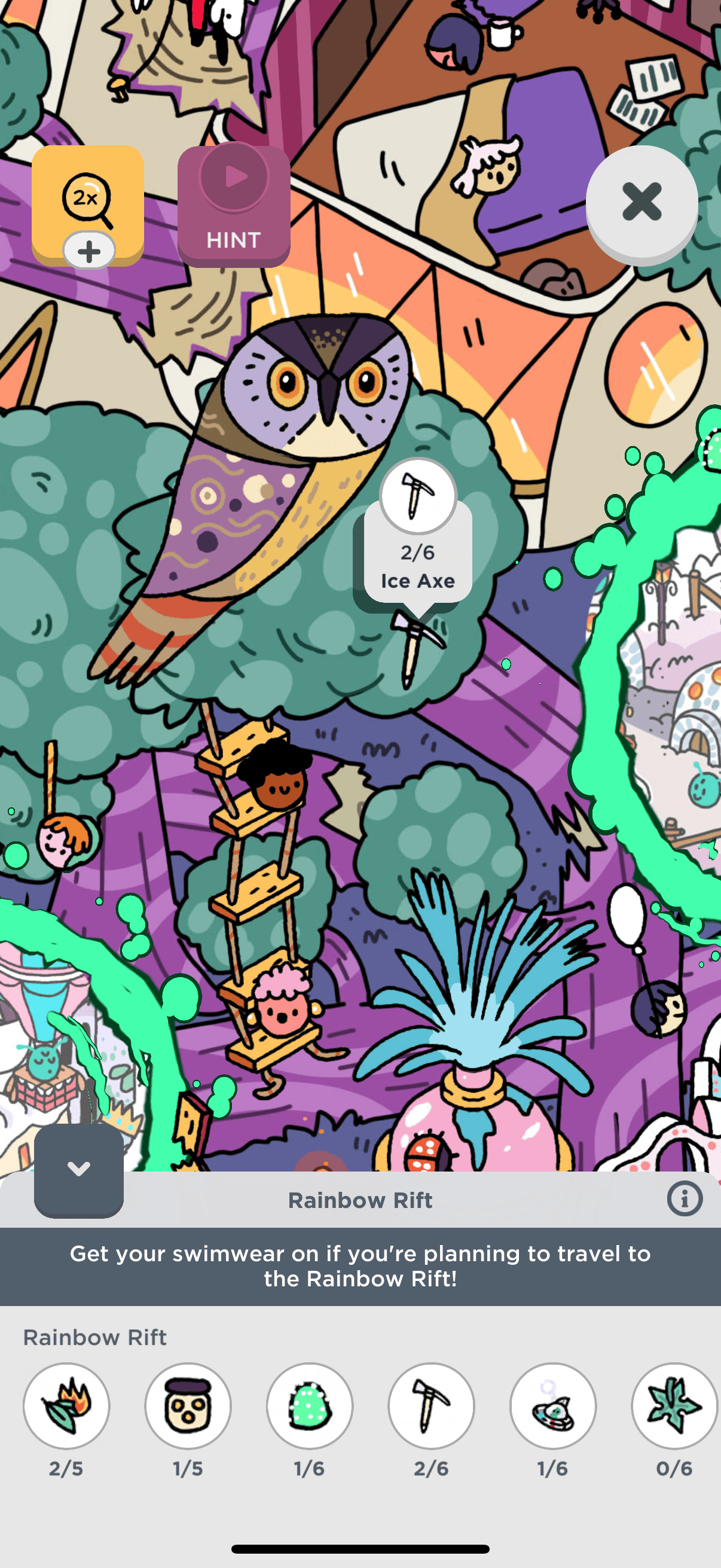Select the burning leaf item 2/5
The width and height of the screenshot is (721, 1568).
(x=66, y=1405)
